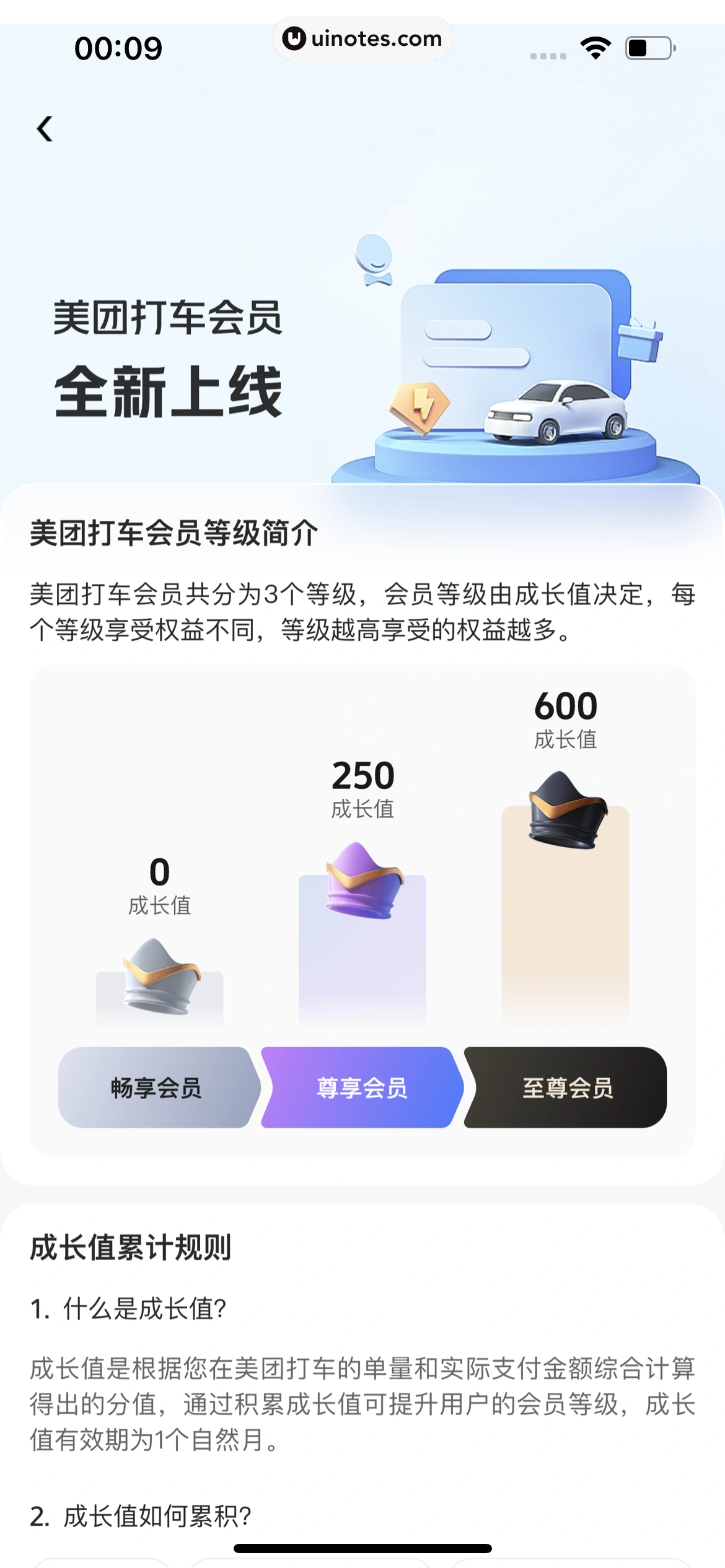Screen dimensions: 725x1568
Task: Go back using the top-left arrow
Action: [x=45, y=129]
